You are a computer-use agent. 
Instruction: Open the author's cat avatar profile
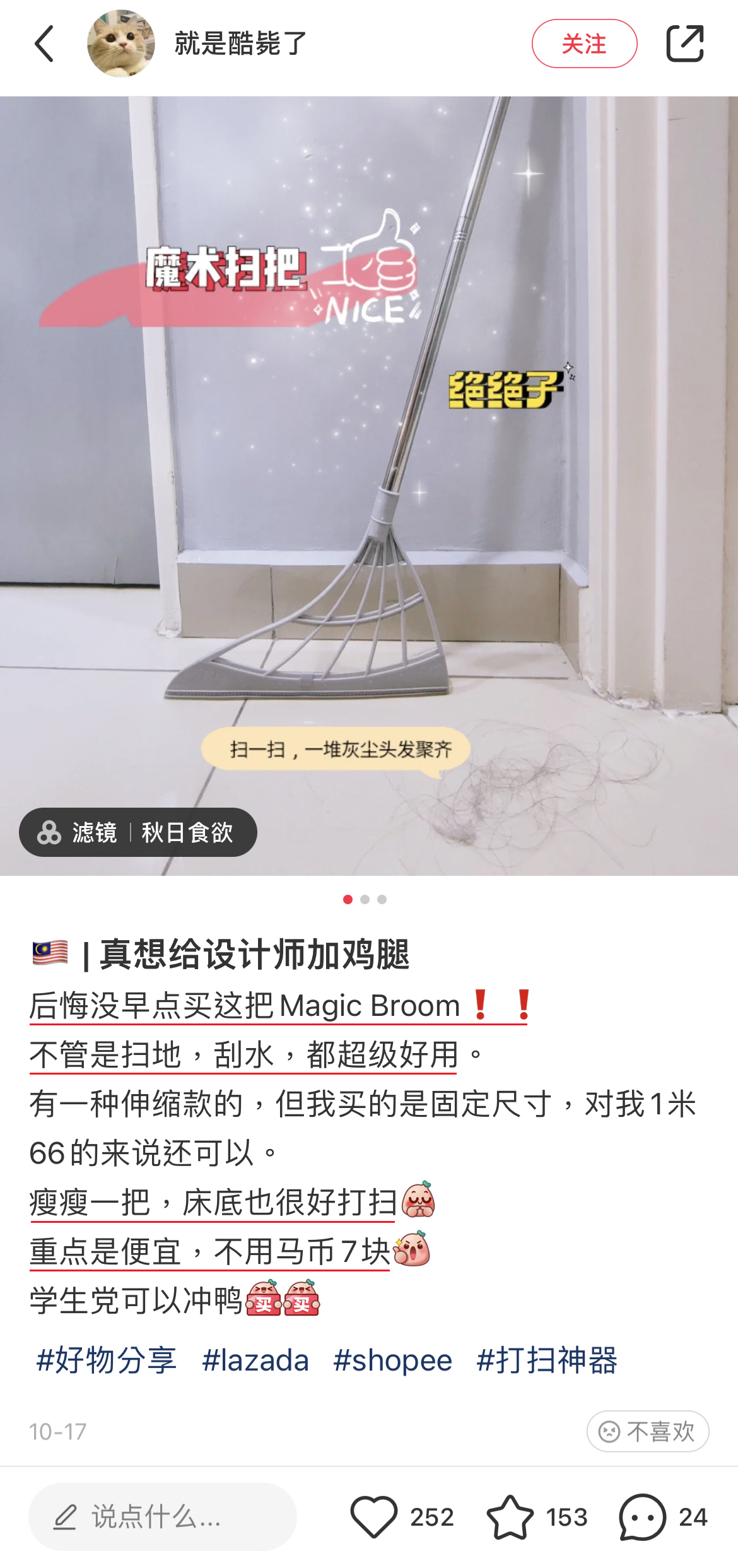coord(120,44)
